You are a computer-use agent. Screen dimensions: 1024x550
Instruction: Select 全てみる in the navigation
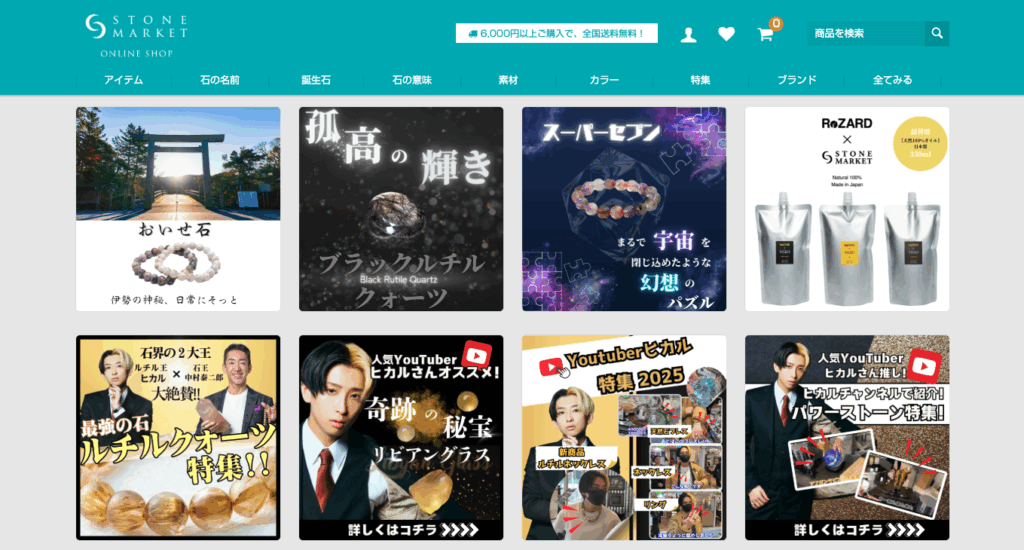coord(892,80)
